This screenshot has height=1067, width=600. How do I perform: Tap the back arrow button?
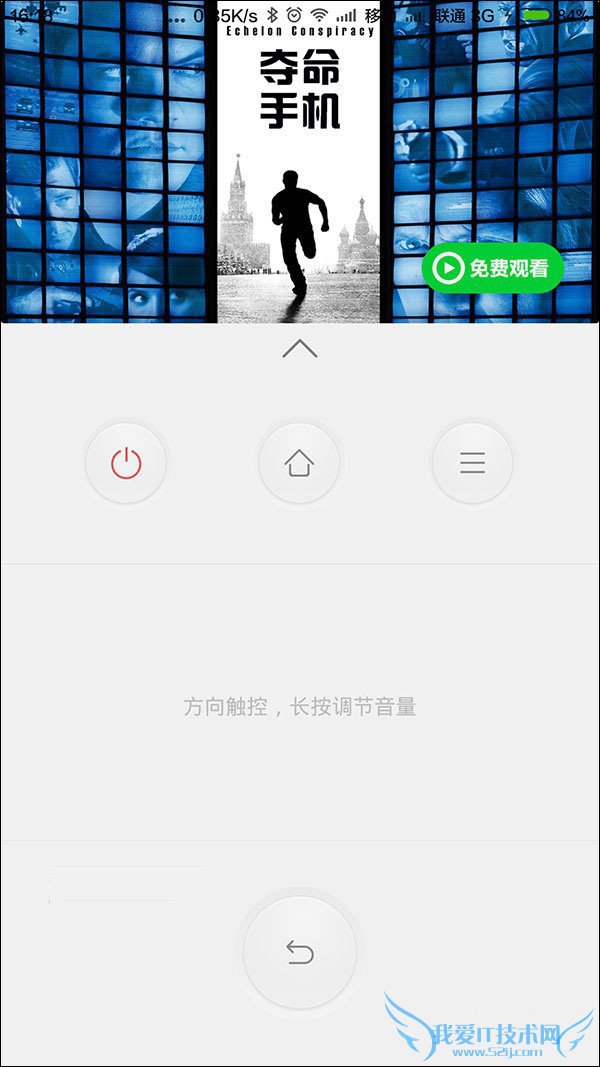300,953
